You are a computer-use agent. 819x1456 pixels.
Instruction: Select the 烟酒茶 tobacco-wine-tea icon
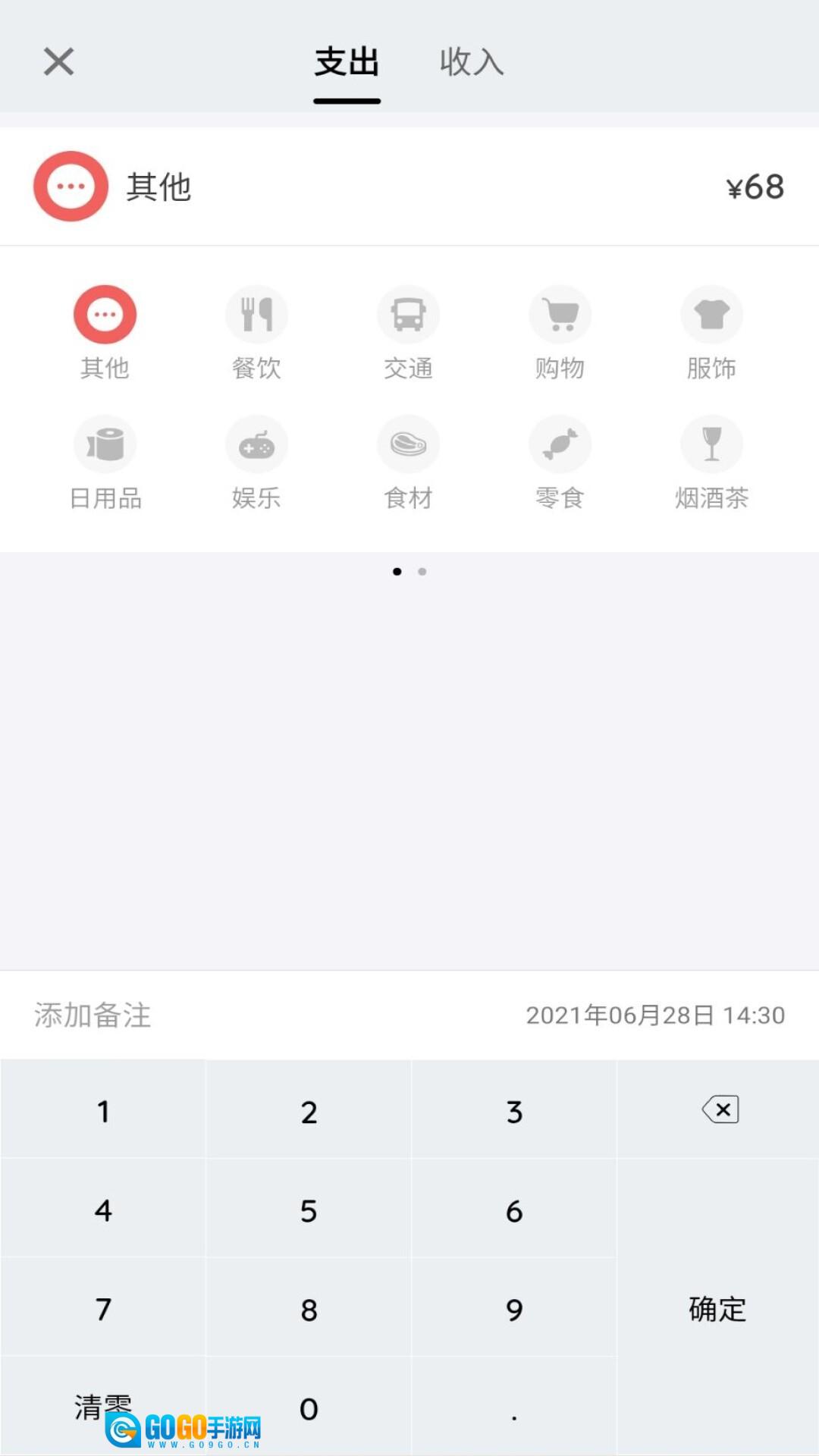[x=711, y=444]
